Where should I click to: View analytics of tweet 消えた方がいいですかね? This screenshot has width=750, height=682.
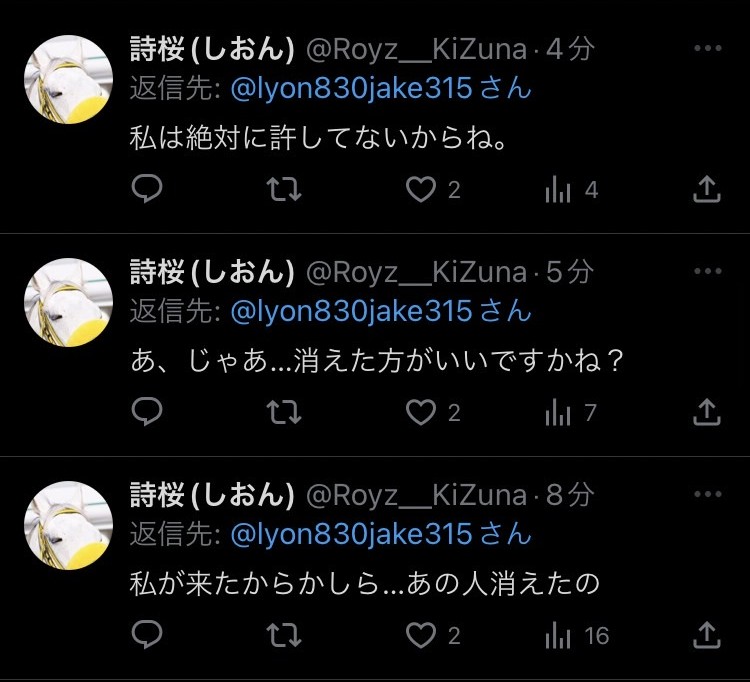(x=558, y=412)
